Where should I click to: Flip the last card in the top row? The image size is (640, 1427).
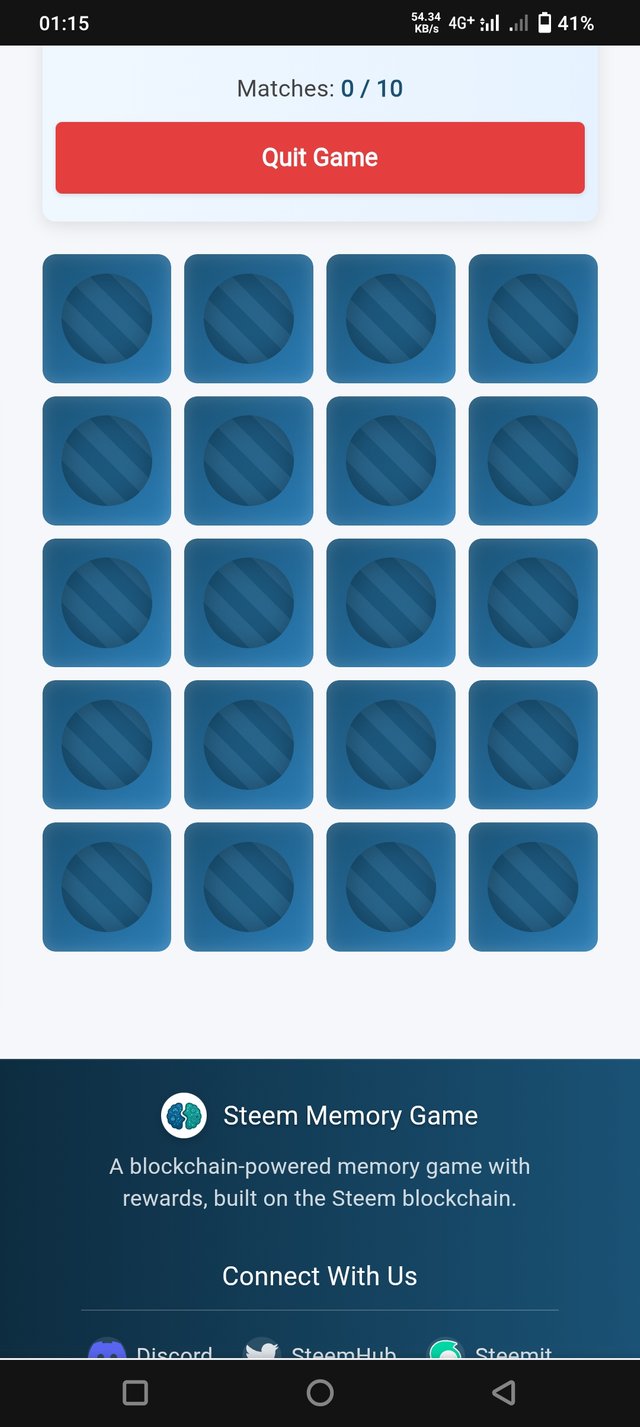point(533,318)
